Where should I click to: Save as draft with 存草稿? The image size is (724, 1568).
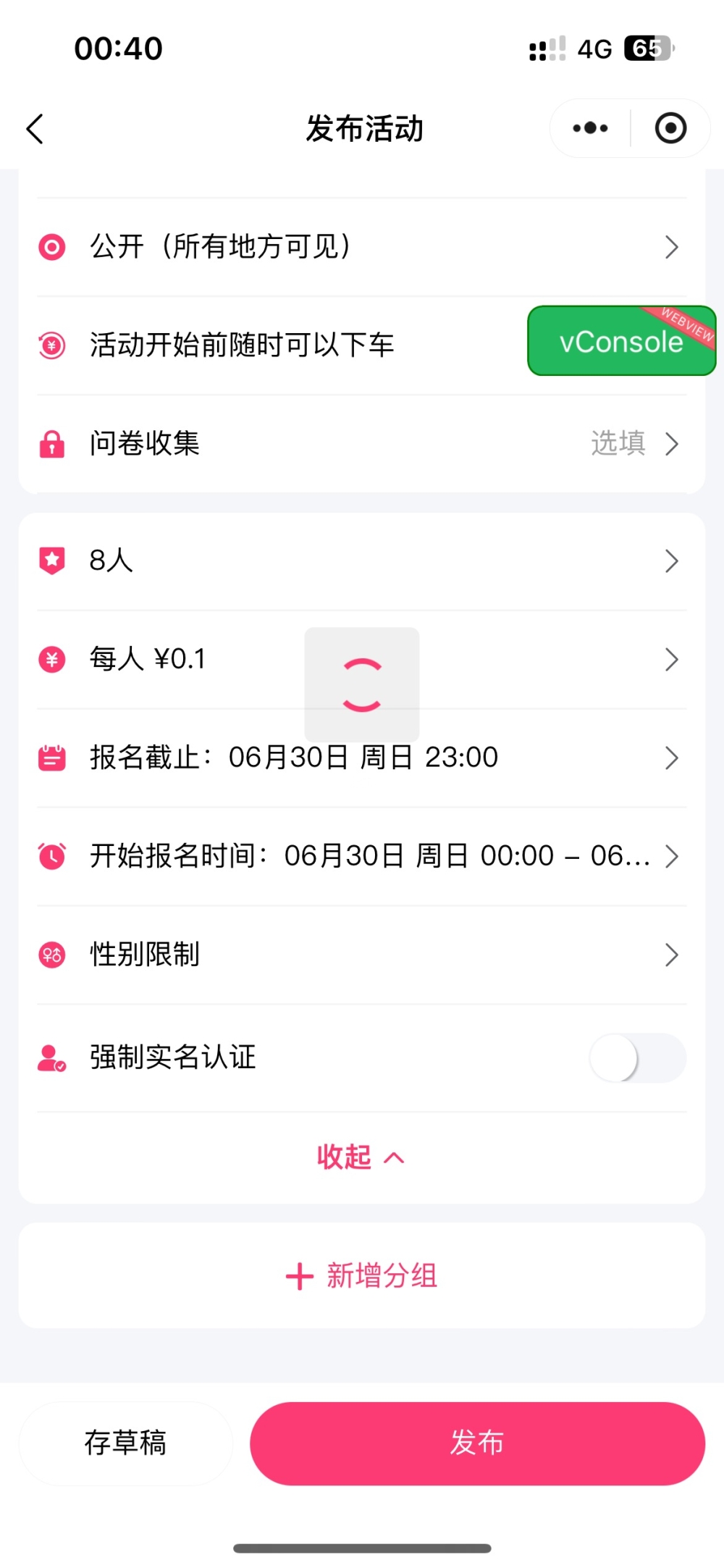[125, 1443]
